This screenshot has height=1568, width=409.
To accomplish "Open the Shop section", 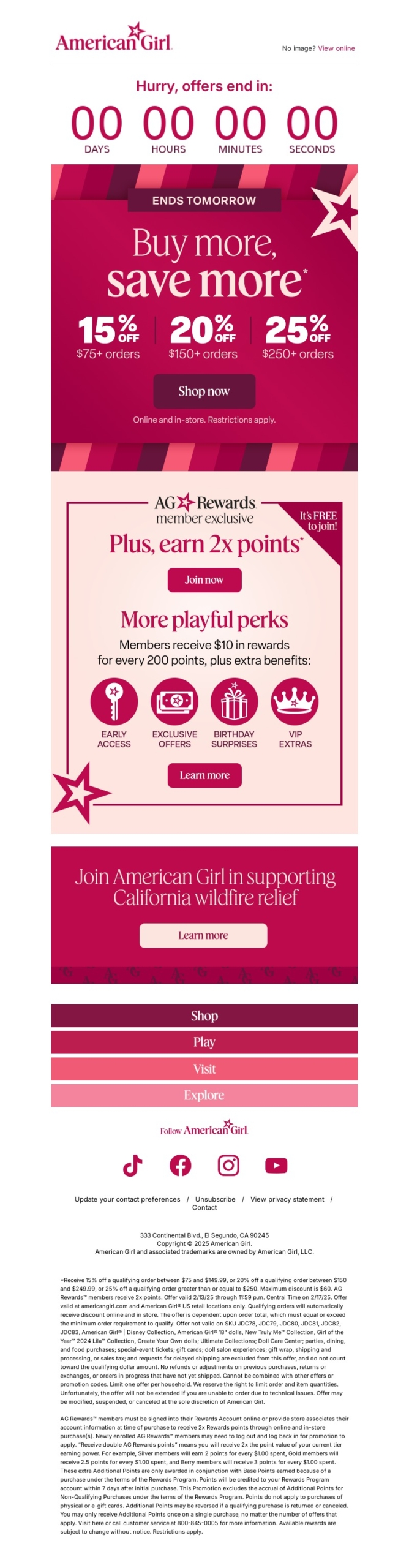I will (x=204, y=1016).
